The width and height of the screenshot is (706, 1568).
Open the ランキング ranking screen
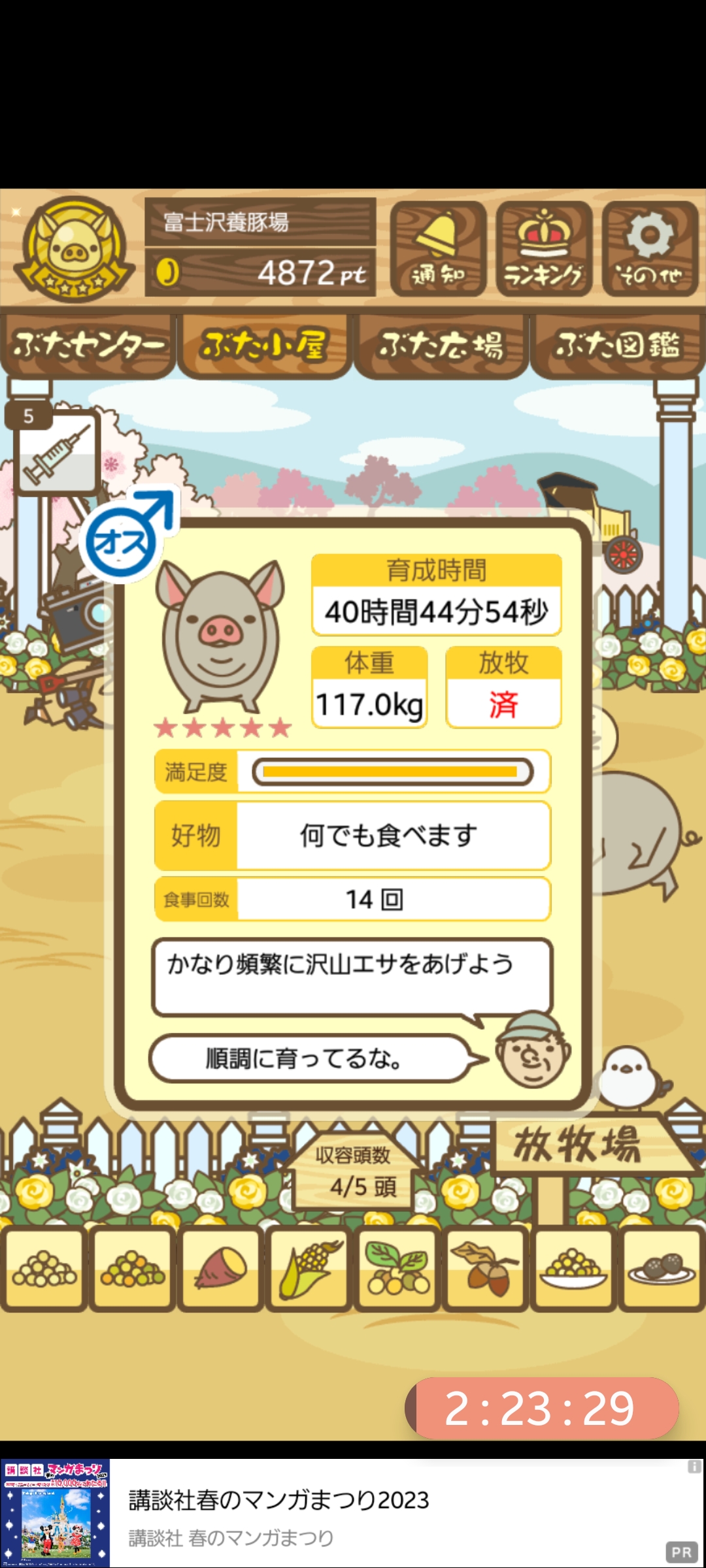[x=544, y=249]
